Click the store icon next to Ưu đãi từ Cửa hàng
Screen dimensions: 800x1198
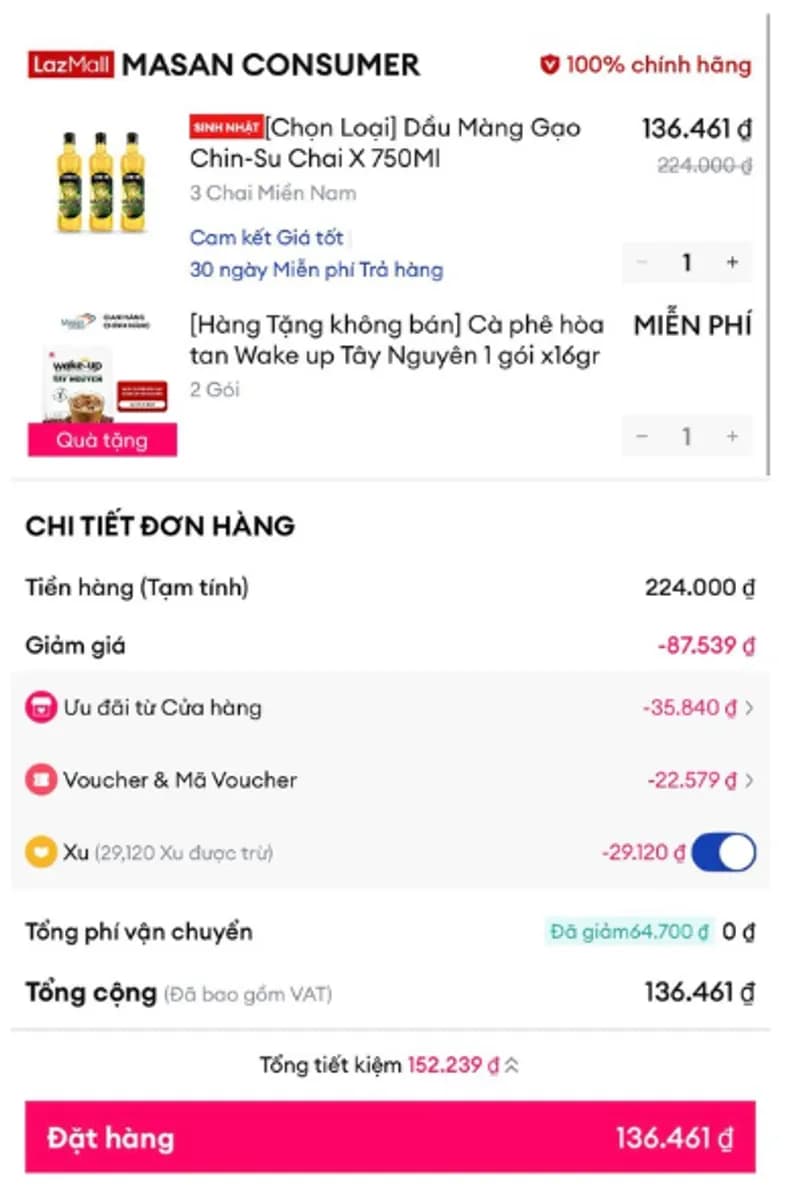(40, 707)
